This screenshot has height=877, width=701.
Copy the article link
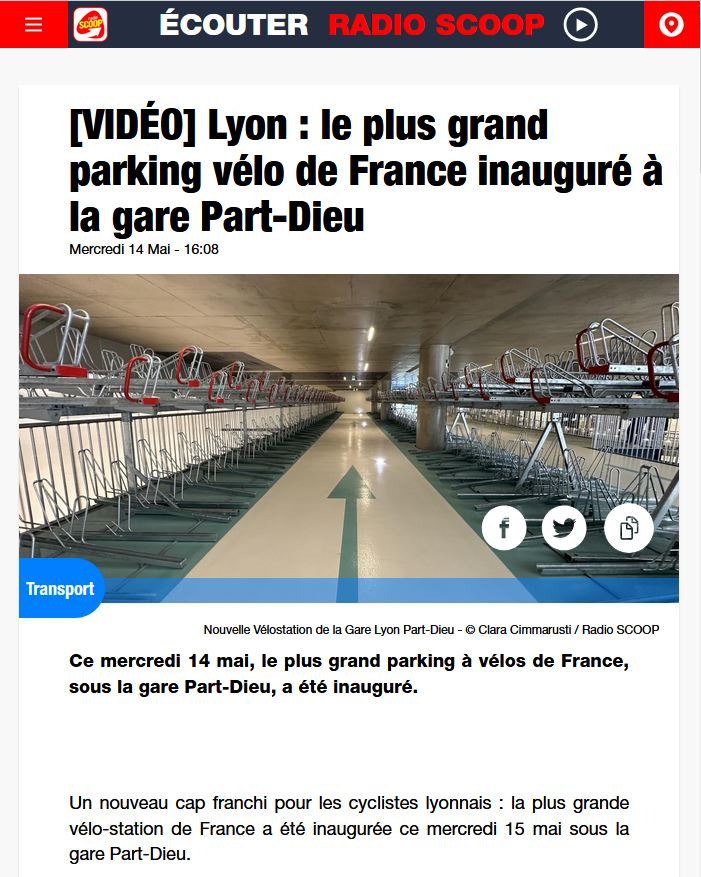tap(628, 528)
